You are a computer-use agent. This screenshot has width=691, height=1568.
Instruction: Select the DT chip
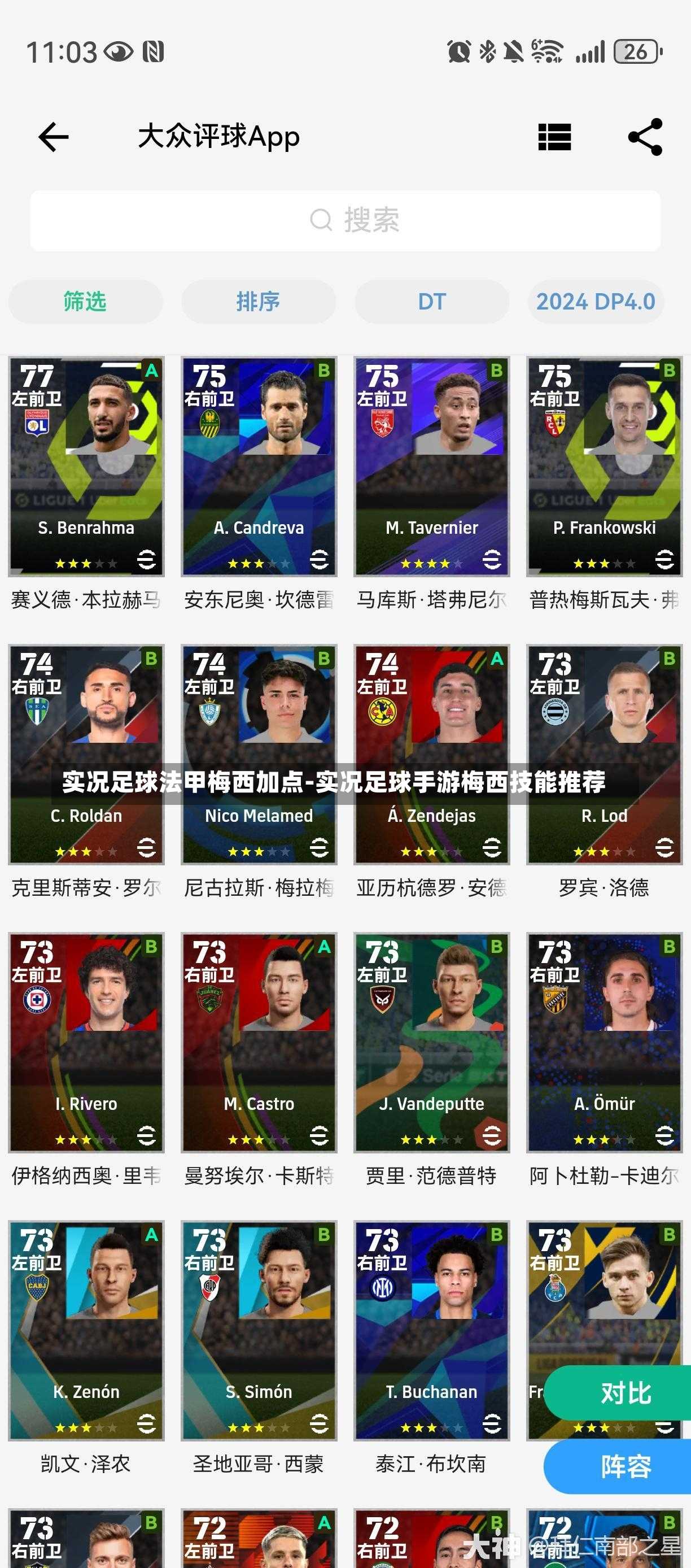(432, 301)
